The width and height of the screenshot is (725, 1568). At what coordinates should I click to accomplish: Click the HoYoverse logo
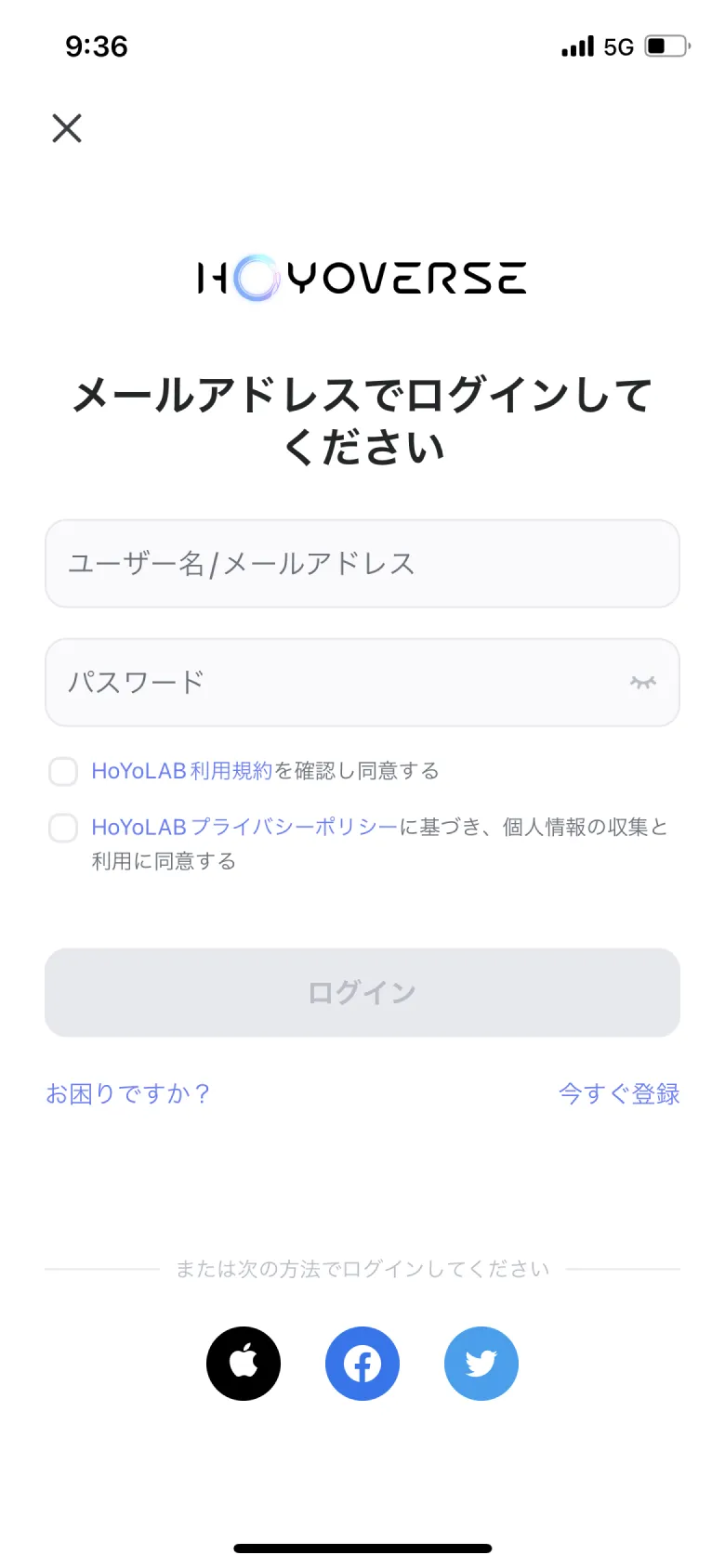click(x=362, y=277)
